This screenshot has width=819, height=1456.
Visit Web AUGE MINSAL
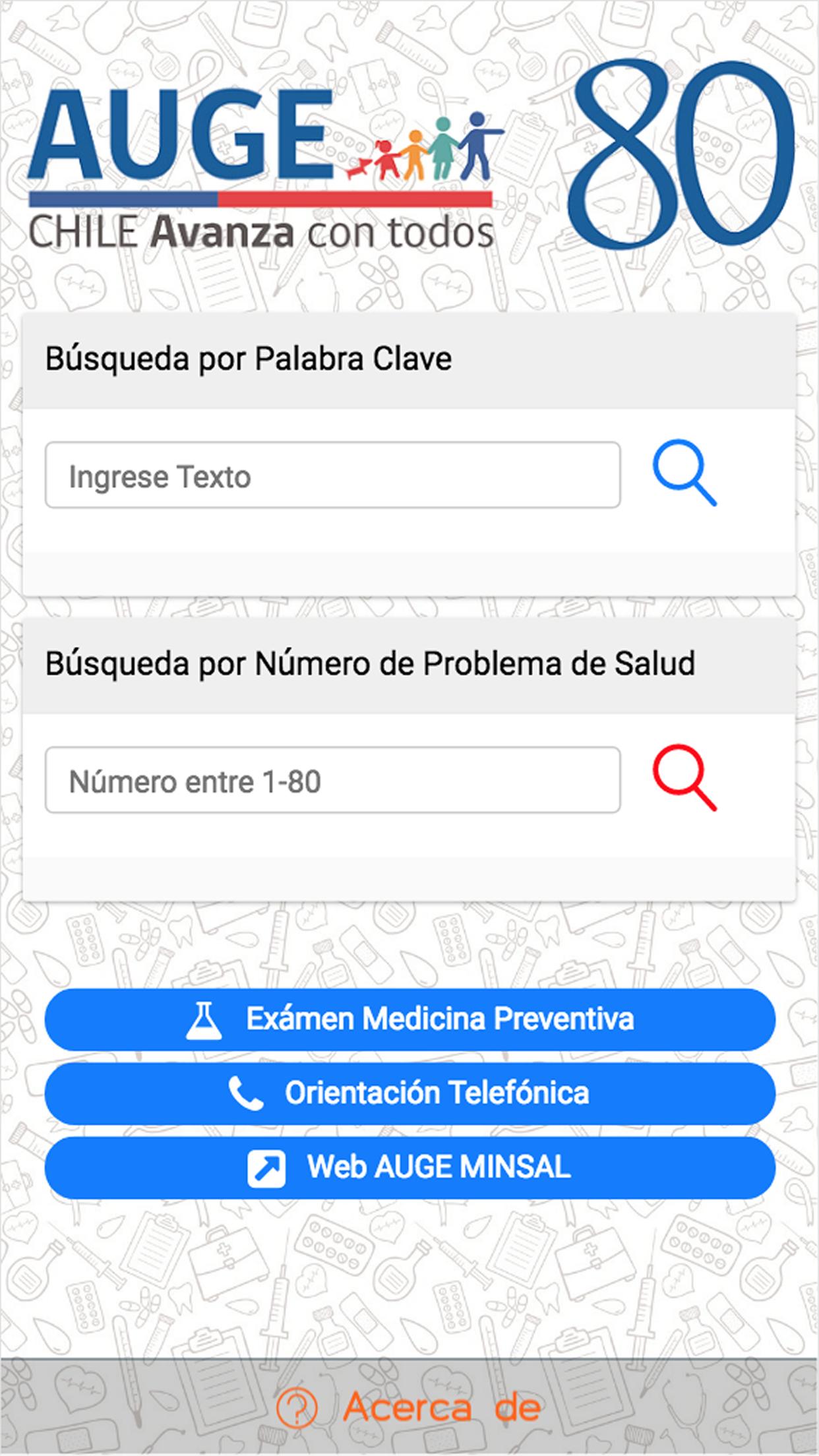click(409, 1167)
